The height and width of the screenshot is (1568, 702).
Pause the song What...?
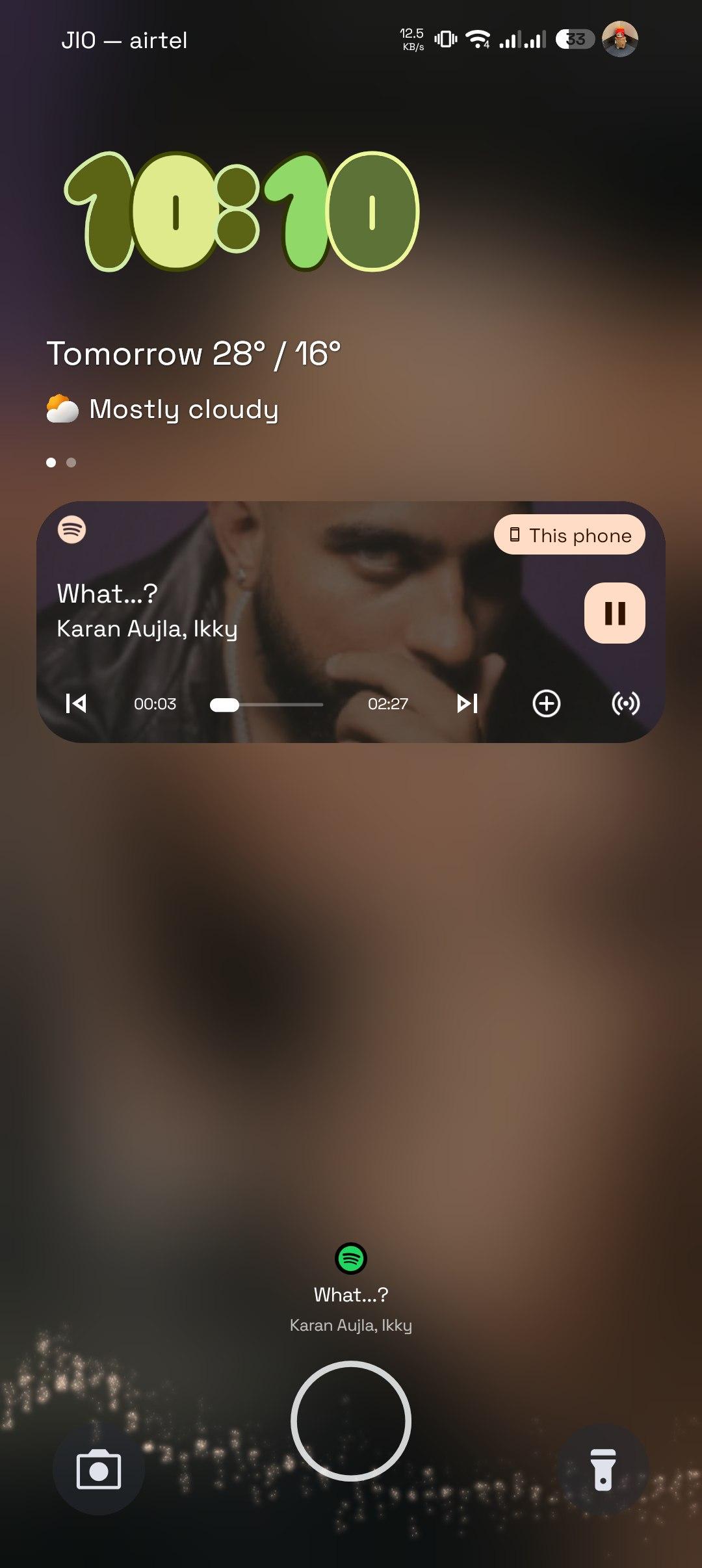click(x=614, y=613)
